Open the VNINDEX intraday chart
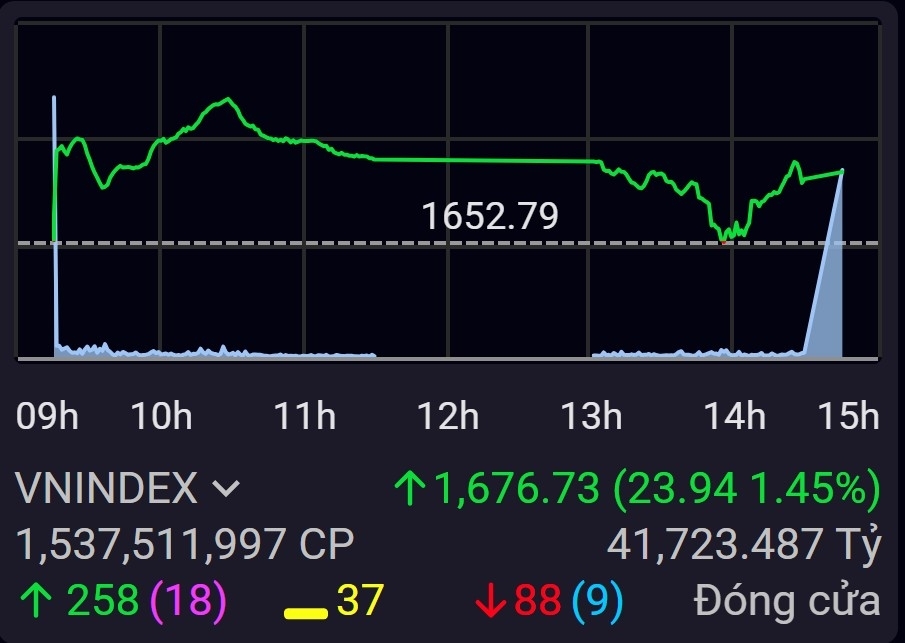The height and width of the screenshot is (643, 905). 448,190
